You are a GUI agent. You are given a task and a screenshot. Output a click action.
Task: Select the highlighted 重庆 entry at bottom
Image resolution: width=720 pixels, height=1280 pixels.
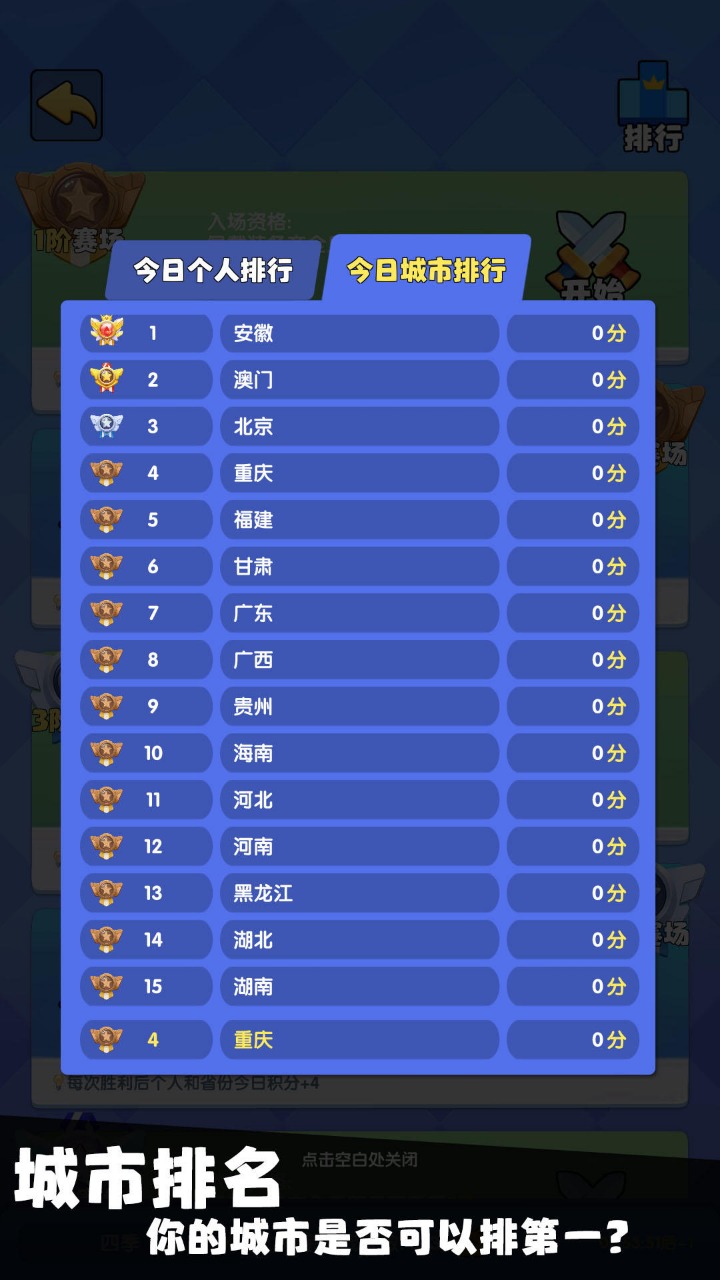360,1040
